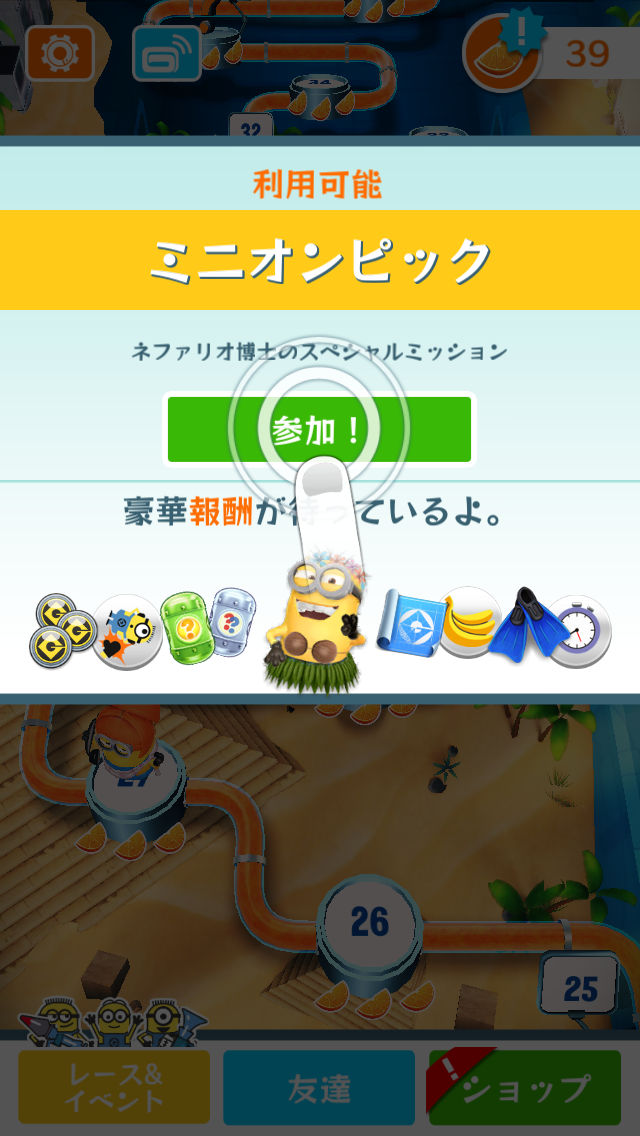Viewport: 640px width, 1136px height.
Task: Open the controller connection icon
Action: 167,53
